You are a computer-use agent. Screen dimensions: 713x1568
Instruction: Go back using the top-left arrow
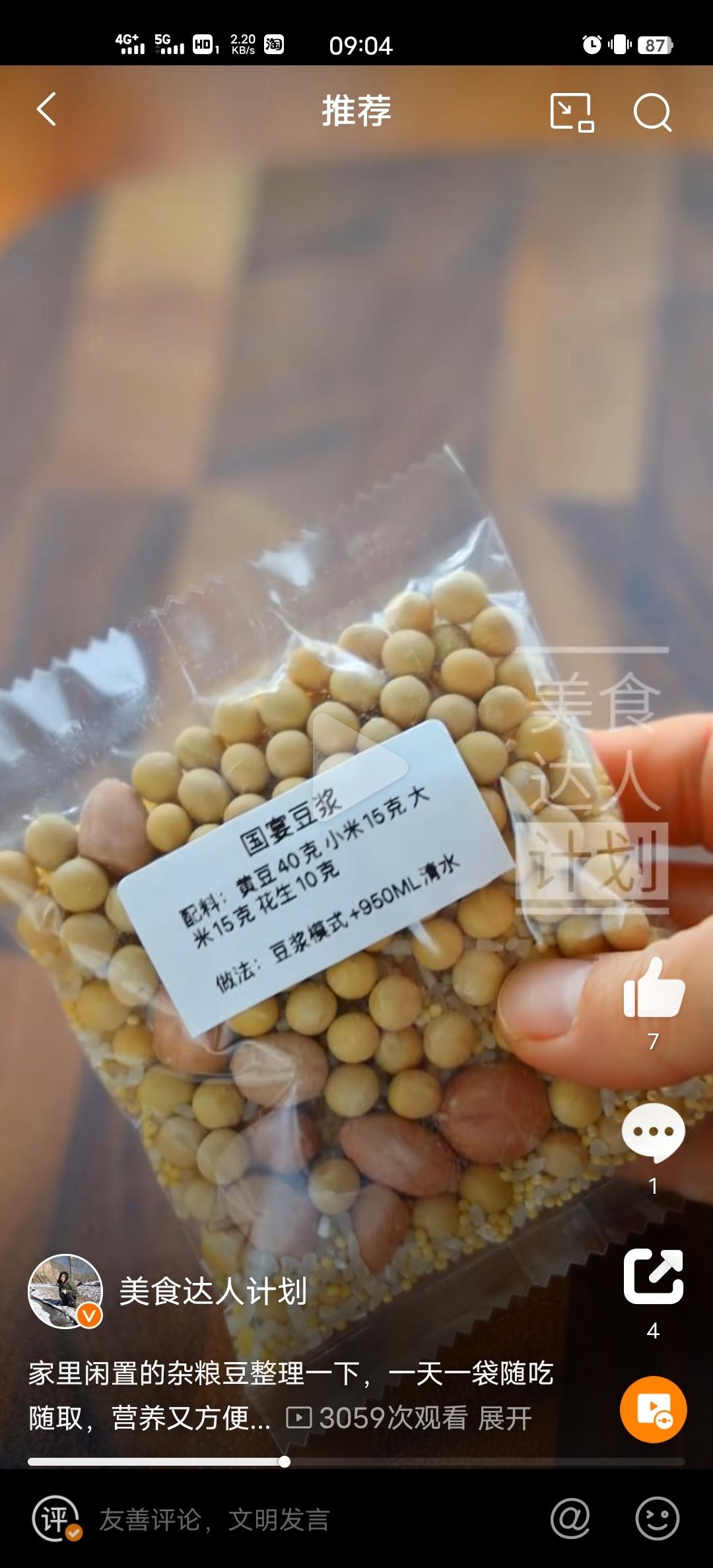46,110
